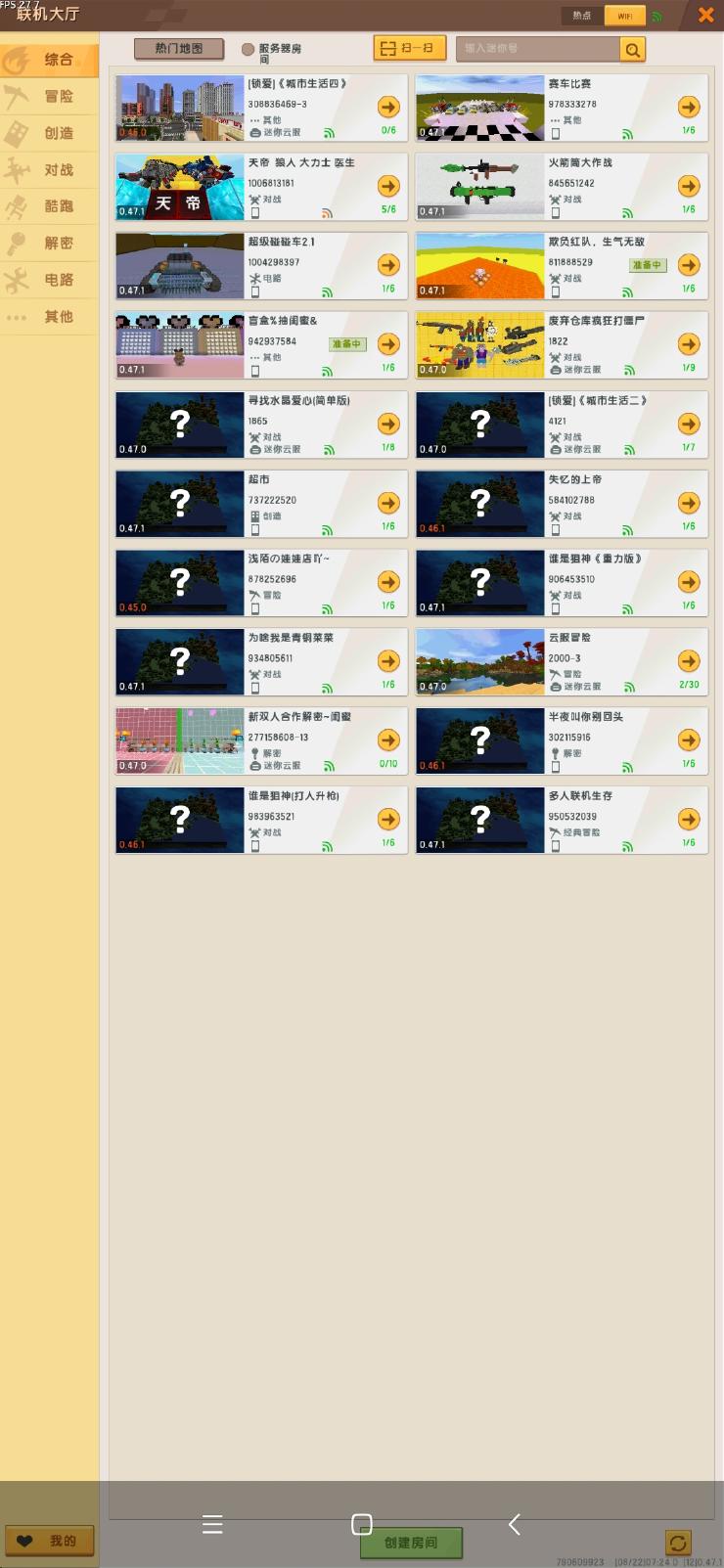Switch to the 创造 category tab

[49, 133]
